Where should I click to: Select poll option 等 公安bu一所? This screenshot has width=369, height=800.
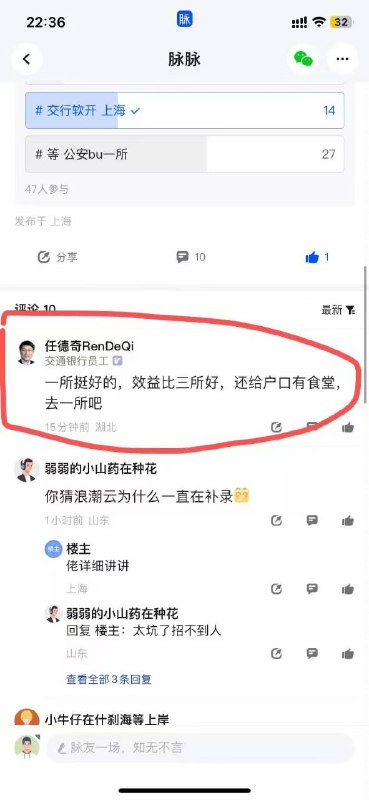[x=184, y=154]
